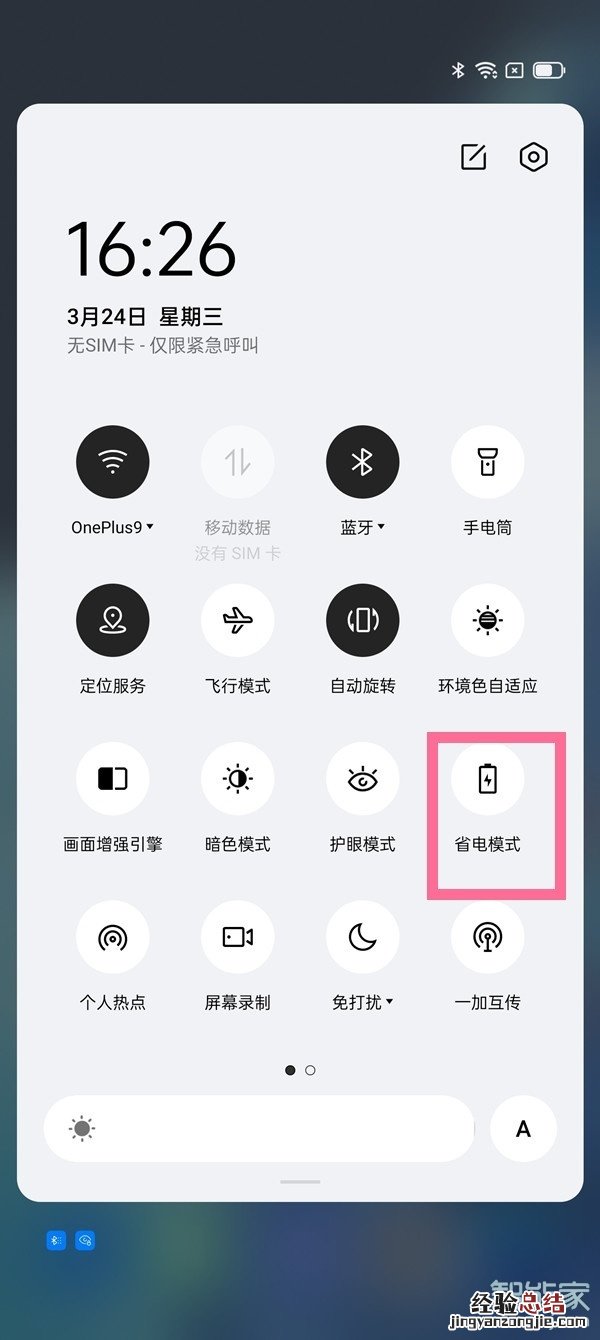The width and height of the screenshot is (600, 1340).
Task: Enable 飞行模式 airplane mode
Action: point(238,620)
